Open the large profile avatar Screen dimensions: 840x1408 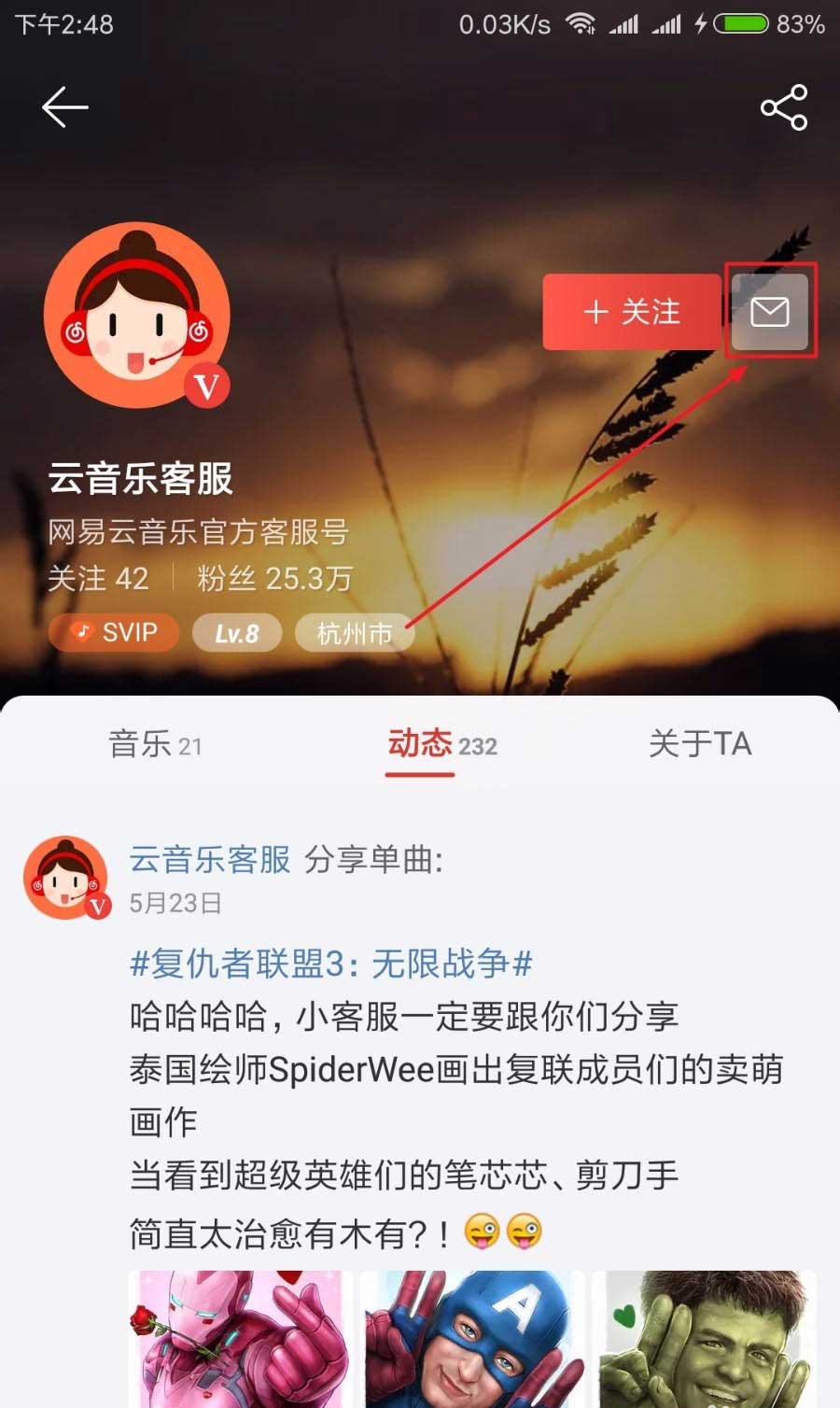coord(137,316)
